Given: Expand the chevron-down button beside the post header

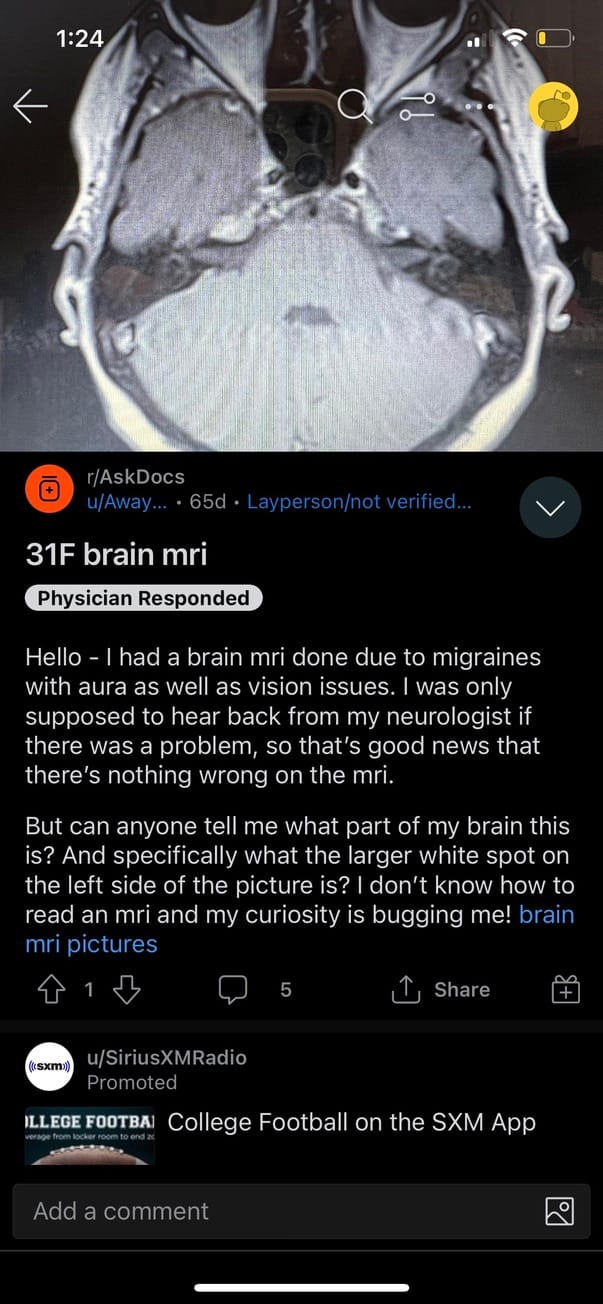Looking at the screenshot, I should (550, 507).
